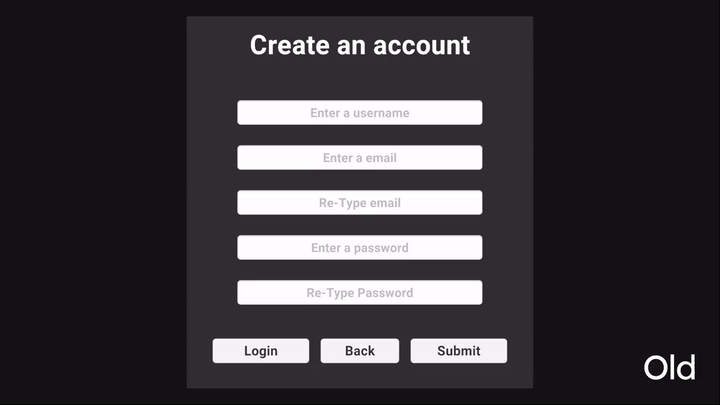Focus the Enter a email field
720x405 pixels.
[359, 158]
